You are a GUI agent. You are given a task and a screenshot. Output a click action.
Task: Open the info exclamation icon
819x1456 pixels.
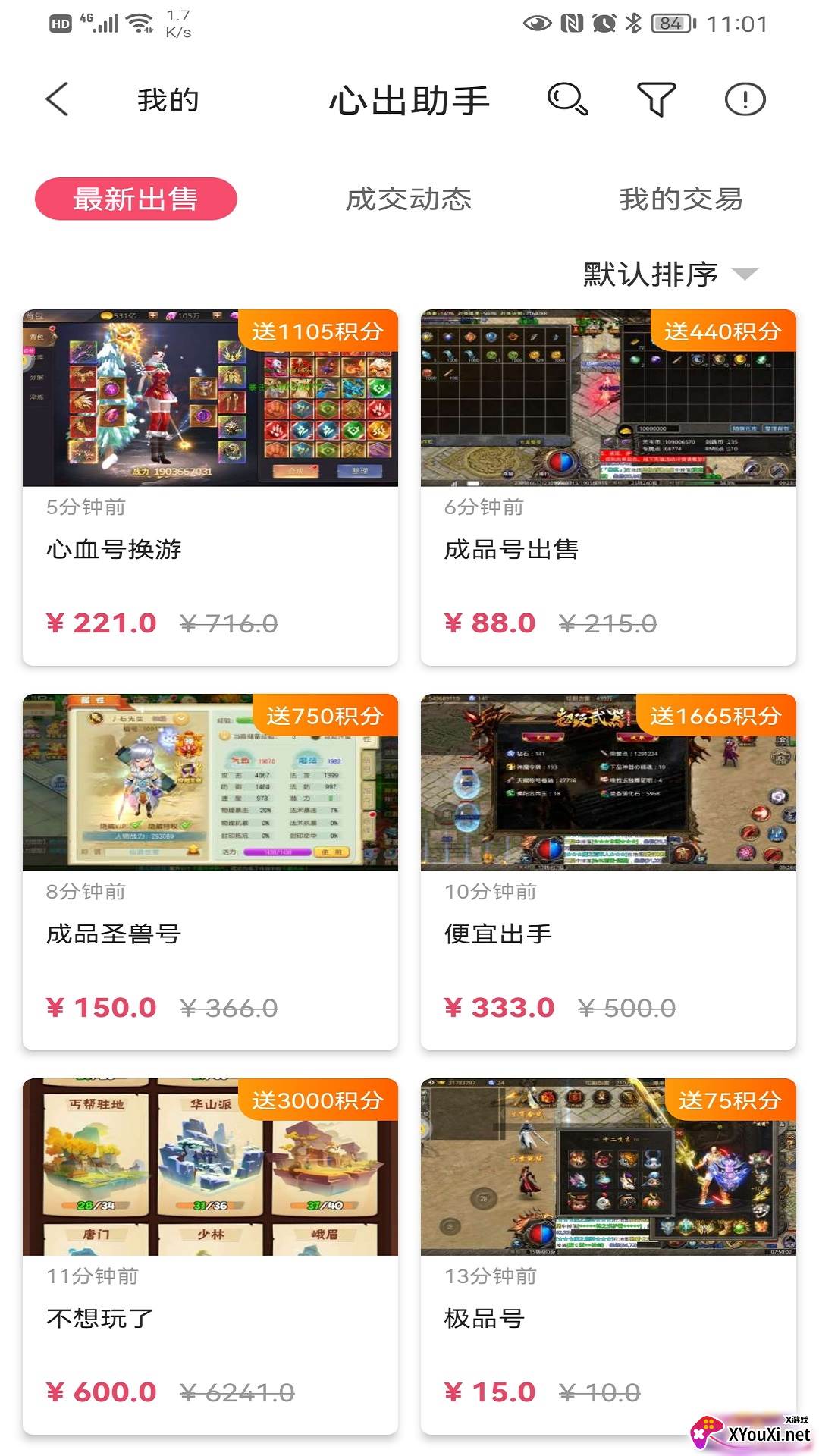[x=745, y=99]
